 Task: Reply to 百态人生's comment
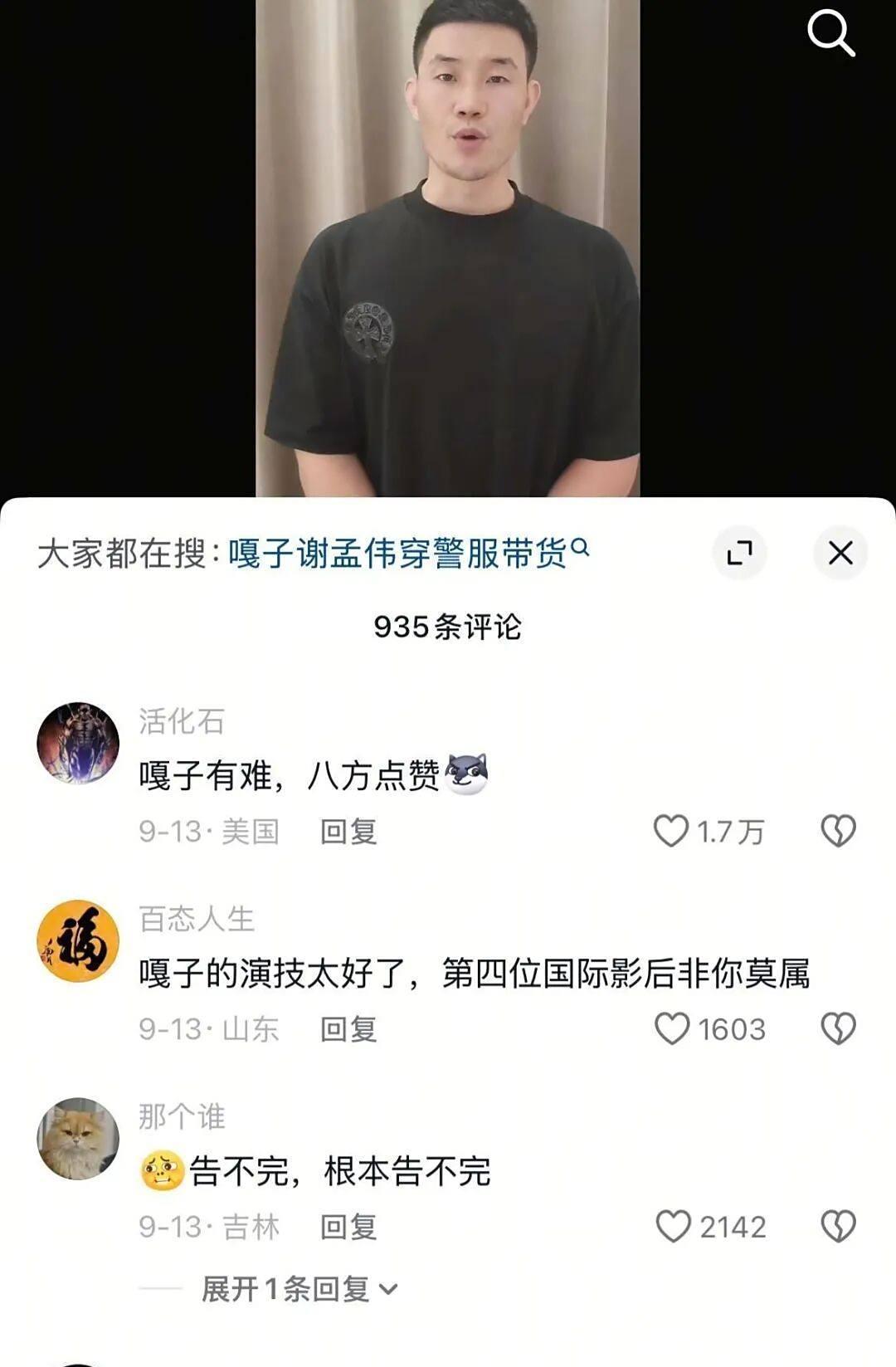pos(348,1029)
